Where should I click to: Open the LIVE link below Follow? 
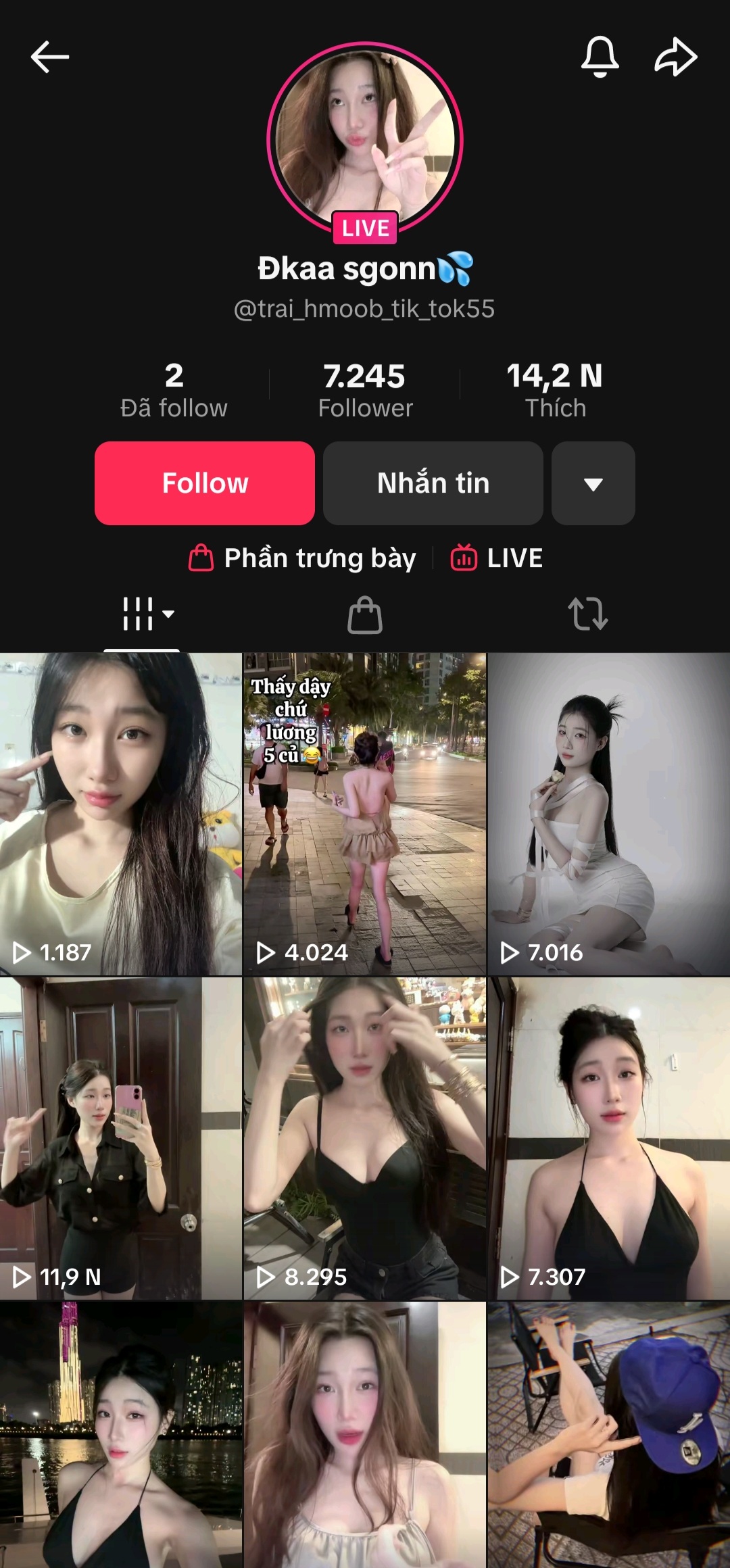tap(497, 558)
